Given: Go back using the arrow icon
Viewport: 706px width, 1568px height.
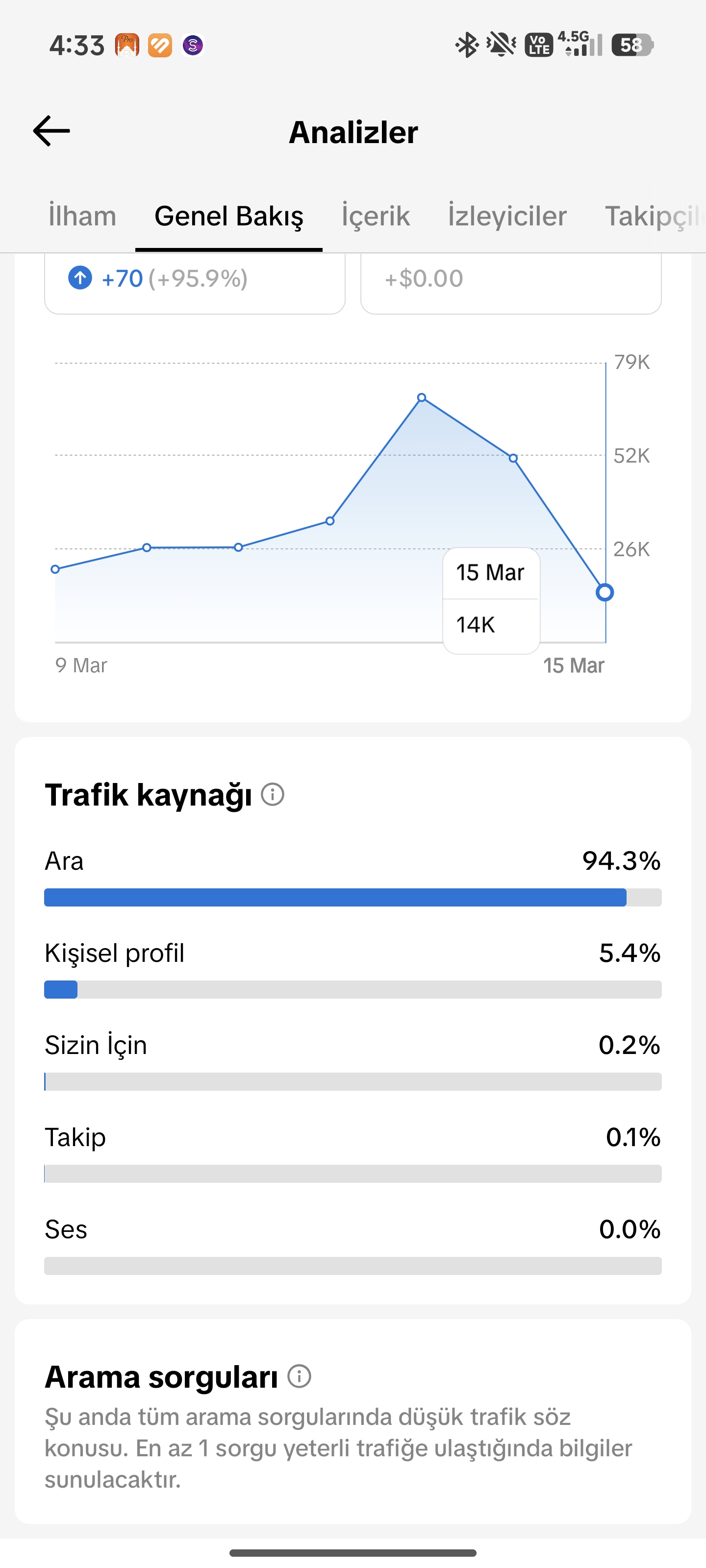Looking at the screenshot, I should [x=51, y=131].
